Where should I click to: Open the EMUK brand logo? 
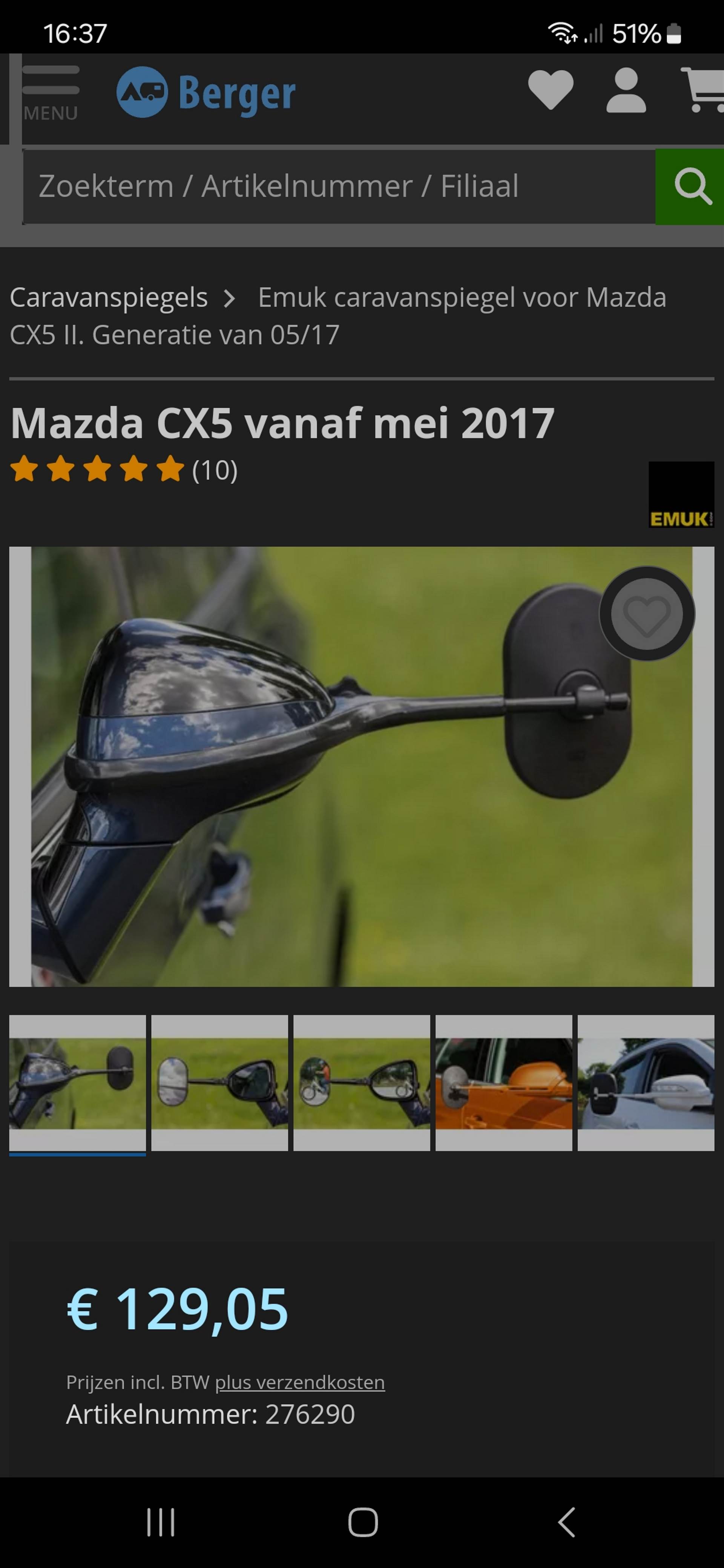(x=681, y=494)
